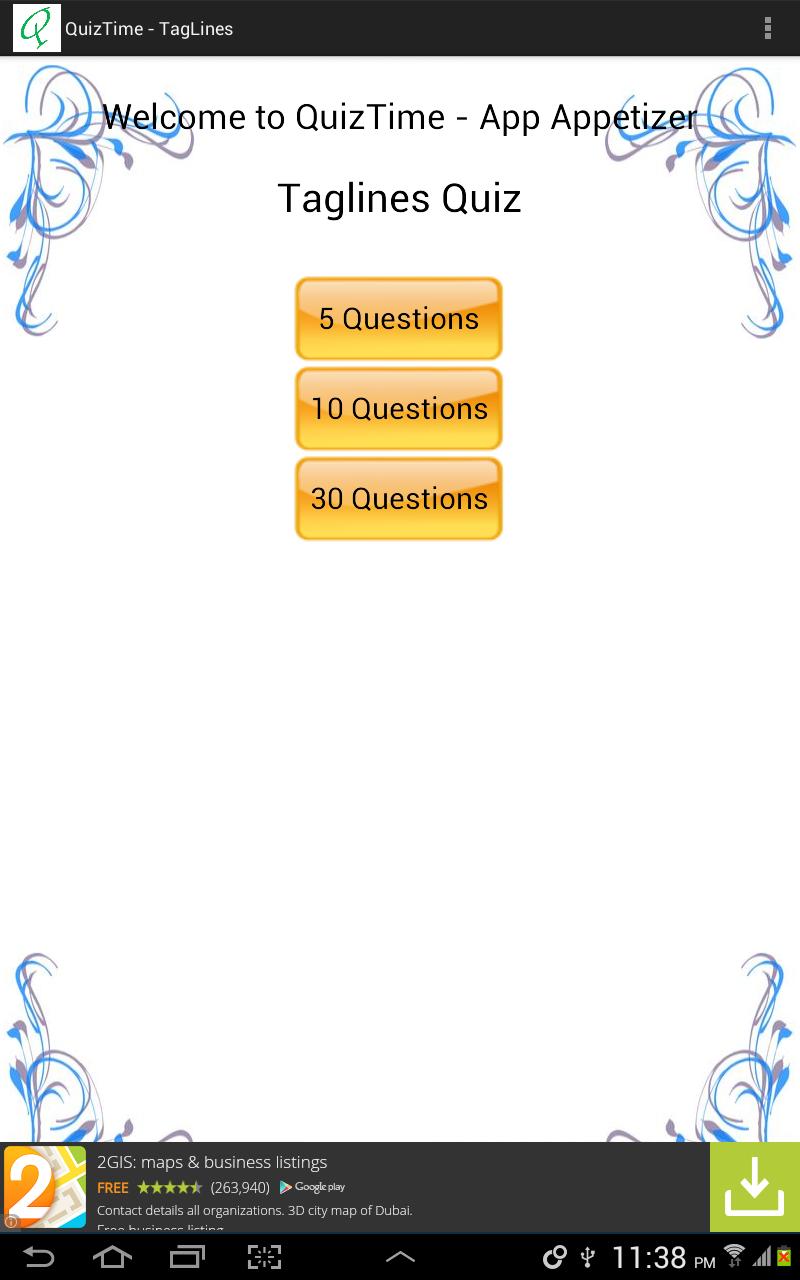Download the 2GIS app from the ad
The width and height of the screenshot is (800, 1280).
point(754,1187)
